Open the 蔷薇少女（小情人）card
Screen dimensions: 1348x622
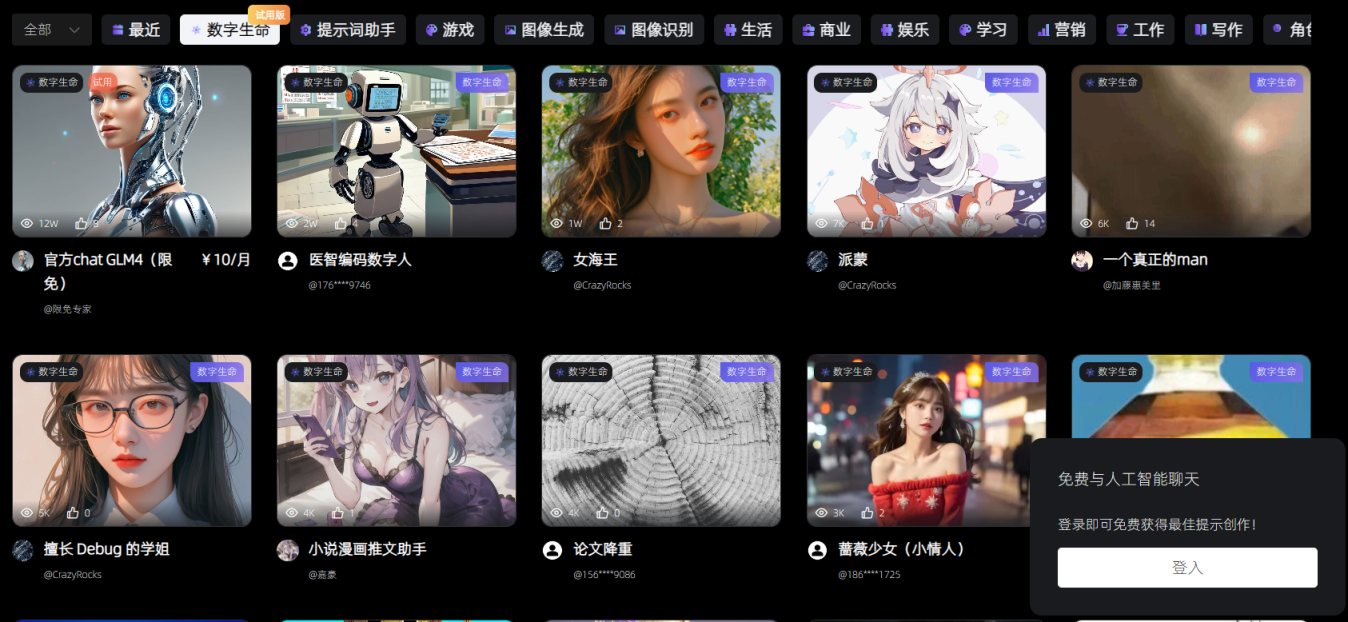926,440
